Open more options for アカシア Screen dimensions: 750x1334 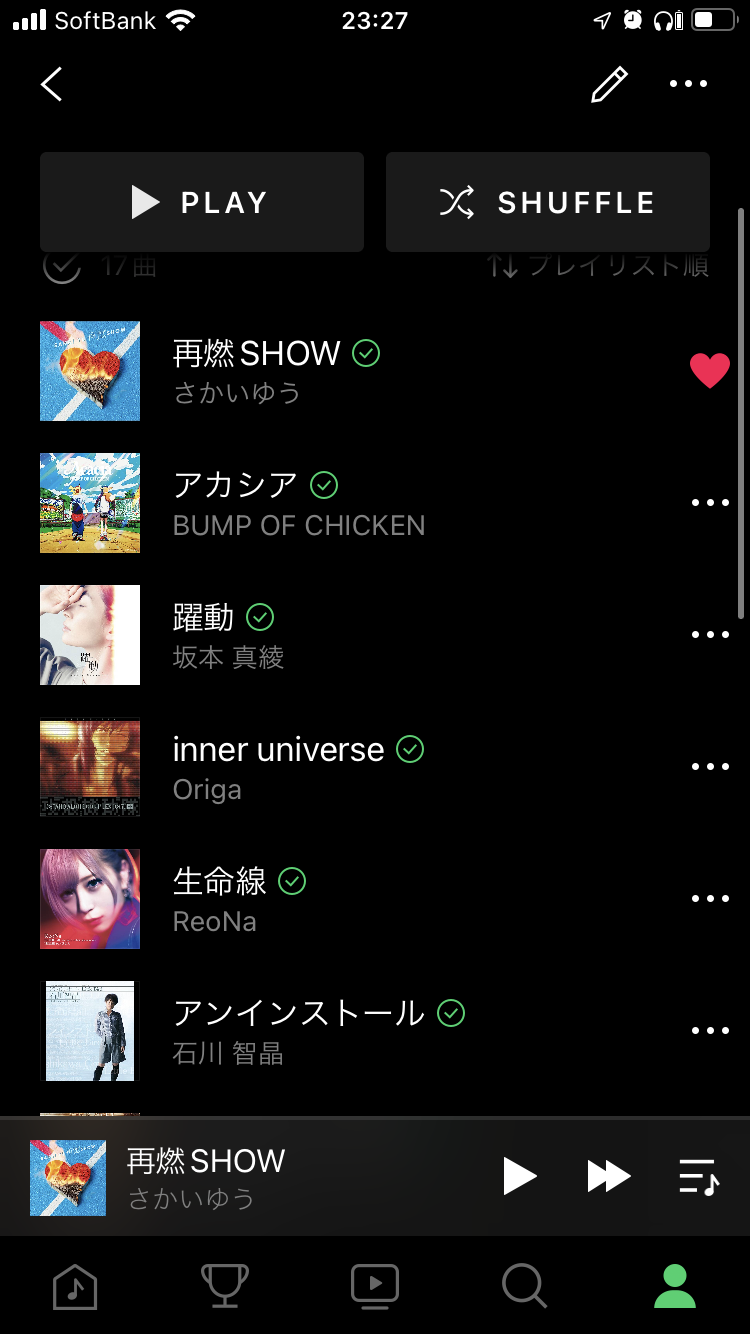click(x=710, y=503)
